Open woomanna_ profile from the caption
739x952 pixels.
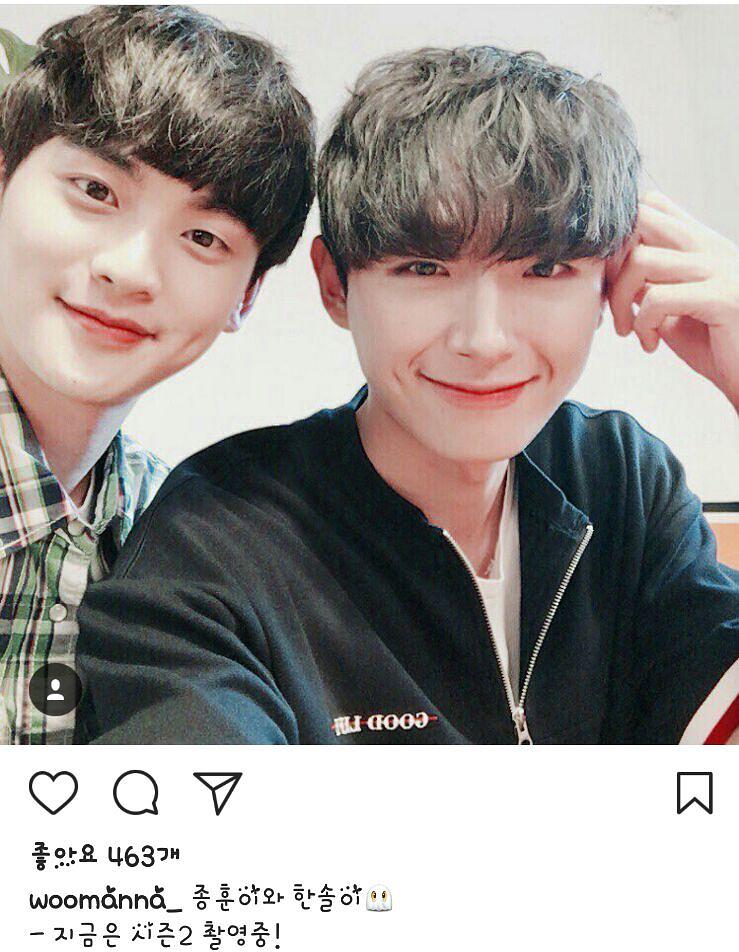click(105, 899)
